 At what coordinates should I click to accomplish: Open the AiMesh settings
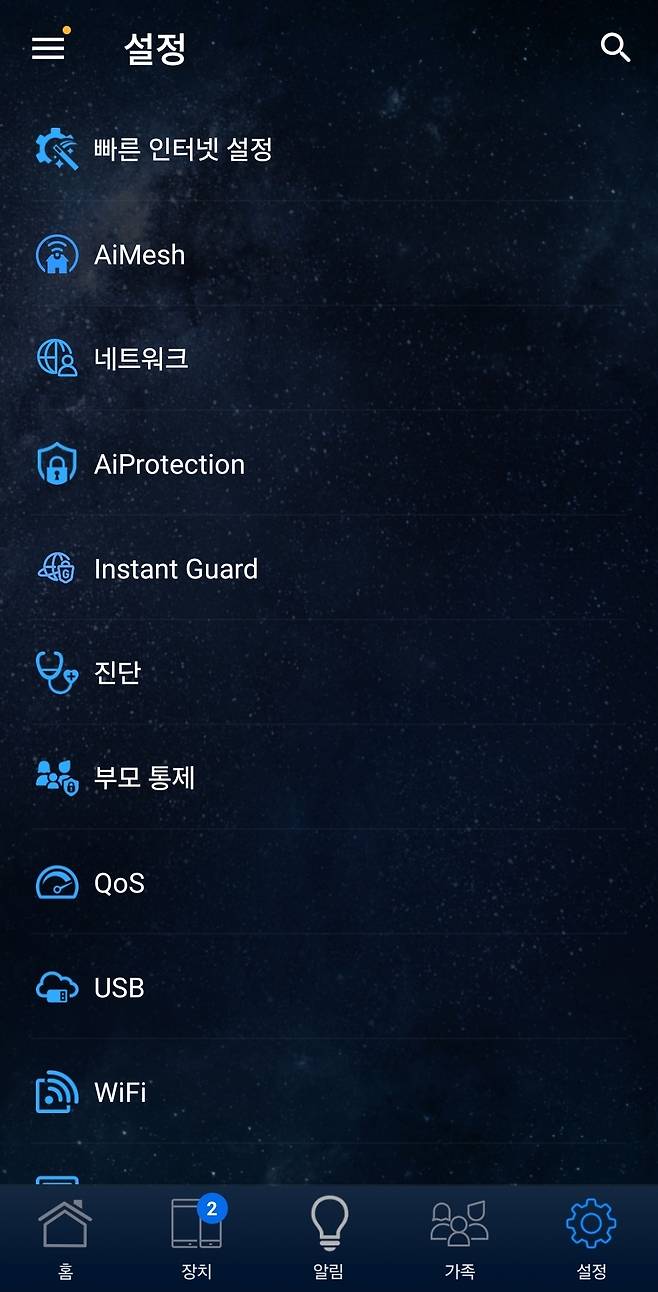[x=139, y=255]
